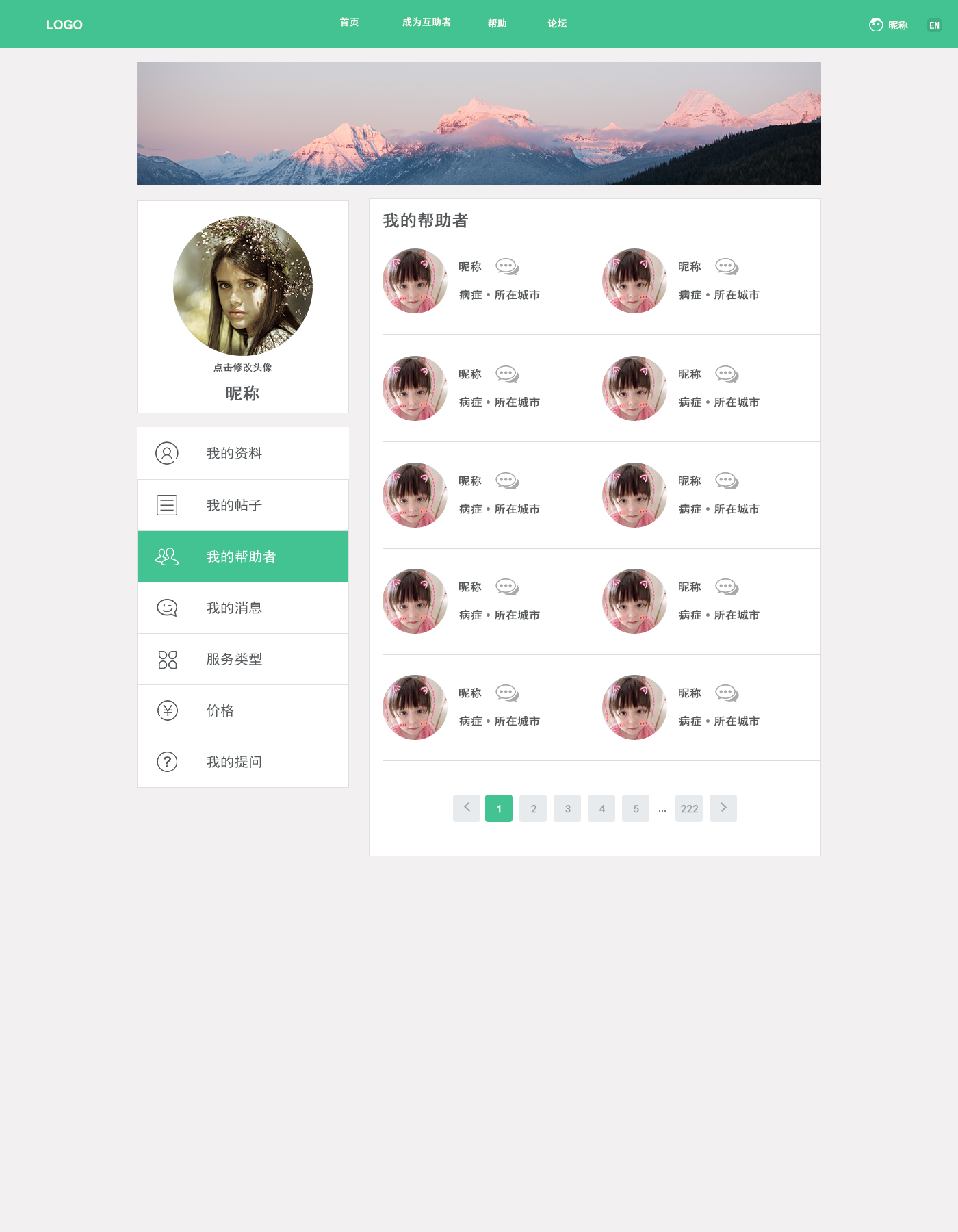This screenshot has width=958, height=1232.
Task: Open 我的帖子 in sidebar
Action: (243, 505)
